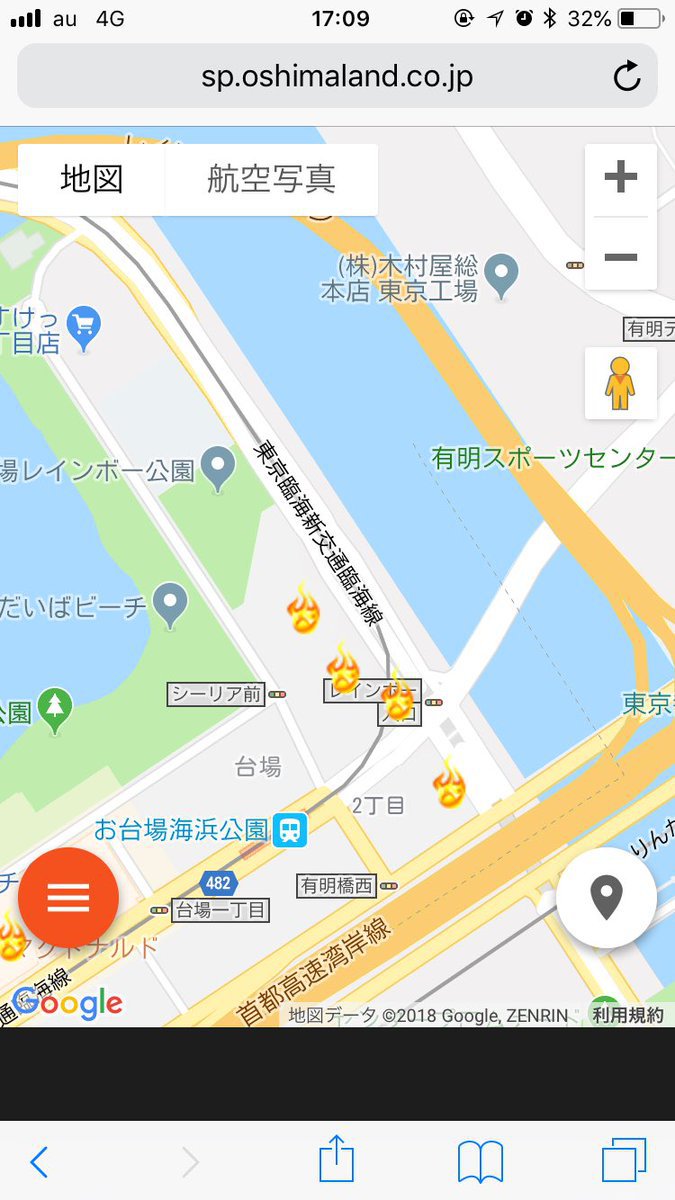
Task: Show all open Safari tabs
Action: pos(624,1162)
